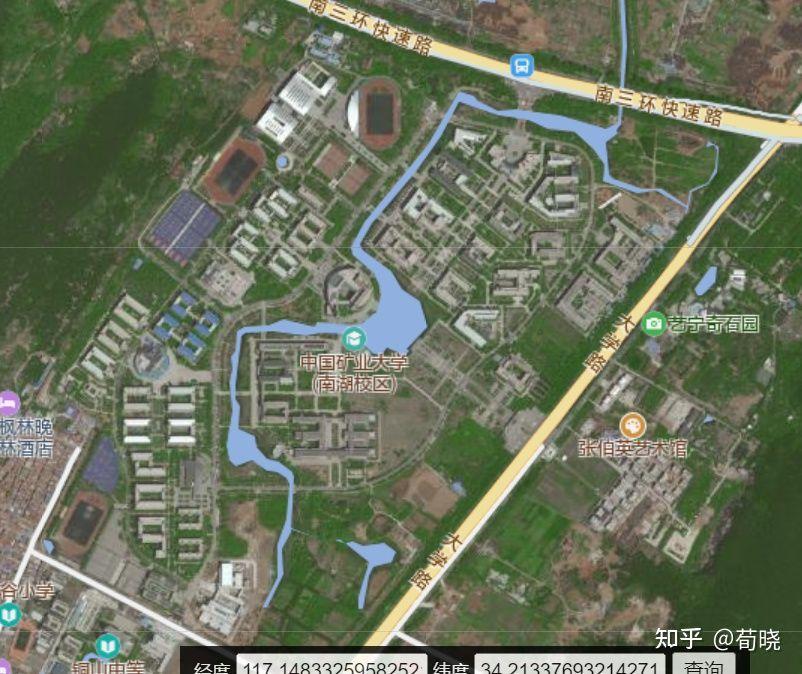Open the 艺宁奇石园 place marker
This screenshot has height=674, width=802.
pyautogui.click(x=654, y=323)
